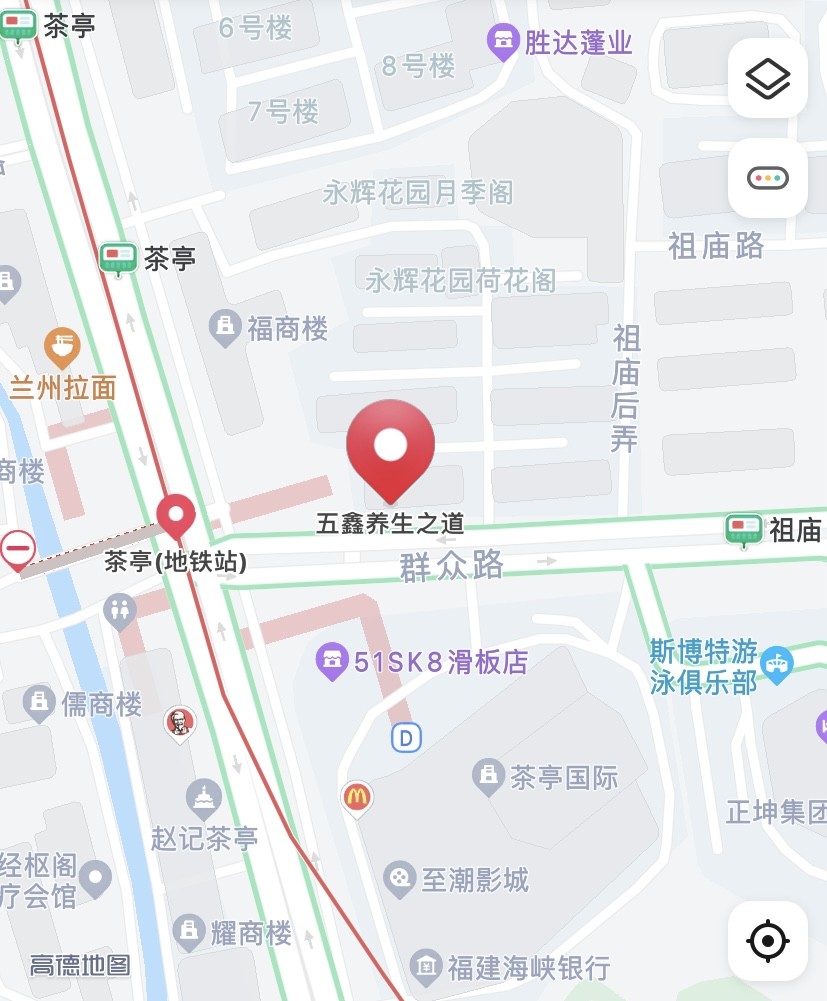Select the 赵记茶亭 marker

(x=205, y=799)
